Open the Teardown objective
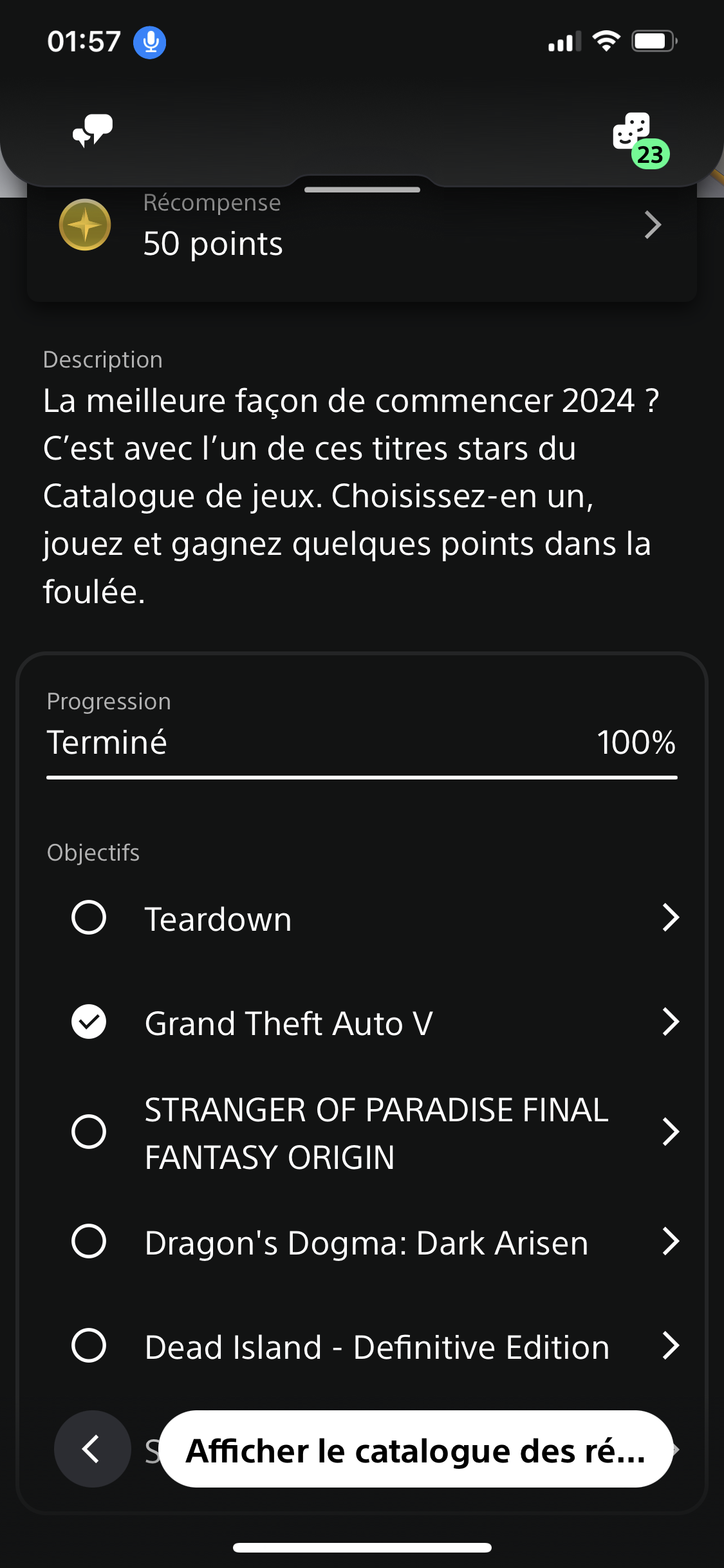Screen dimensions: 724x1568 click(373, 918)
